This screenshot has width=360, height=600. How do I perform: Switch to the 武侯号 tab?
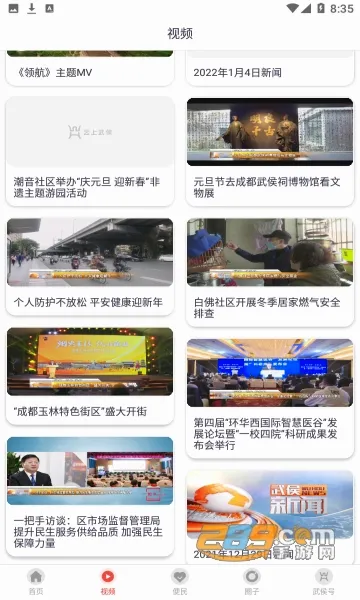[324, 582]
